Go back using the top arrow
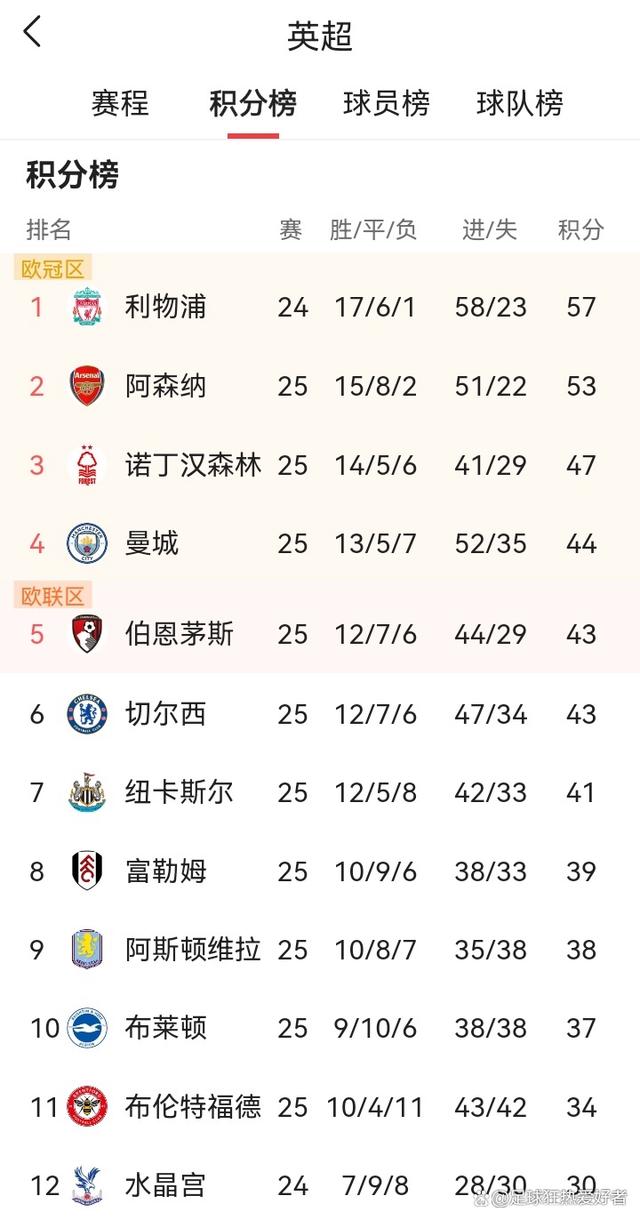Image resolution: width=640 pixels, height=1220 pixels. [32, 32]
